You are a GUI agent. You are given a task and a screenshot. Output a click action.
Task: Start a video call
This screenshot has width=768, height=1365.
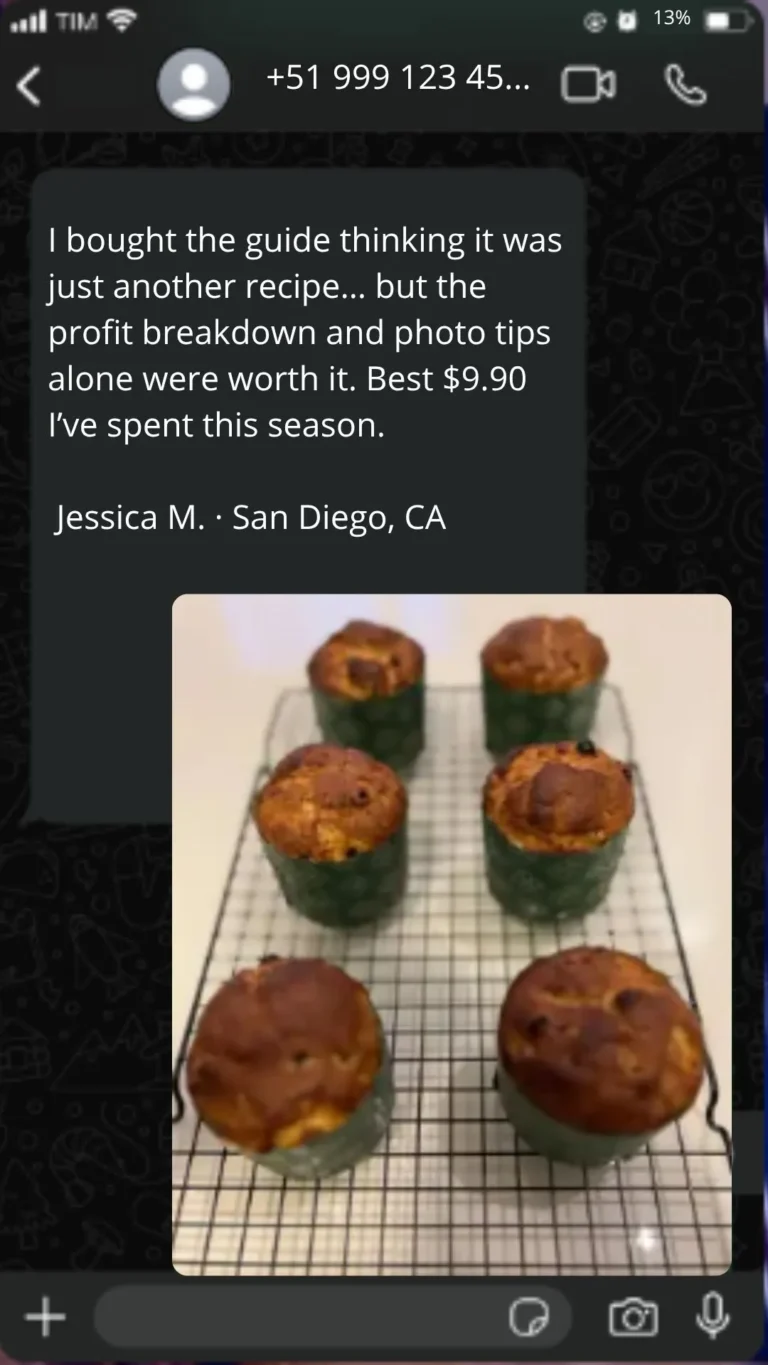pos(588,85)
